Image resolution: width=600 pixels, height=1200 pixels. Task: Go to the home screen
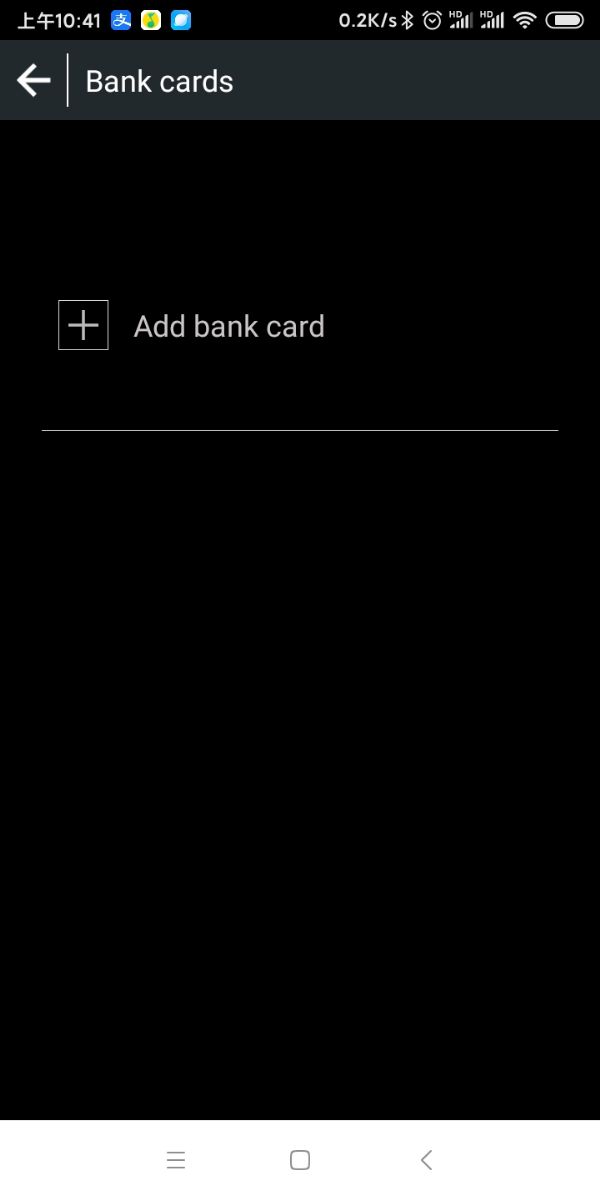coord(300,1160)
